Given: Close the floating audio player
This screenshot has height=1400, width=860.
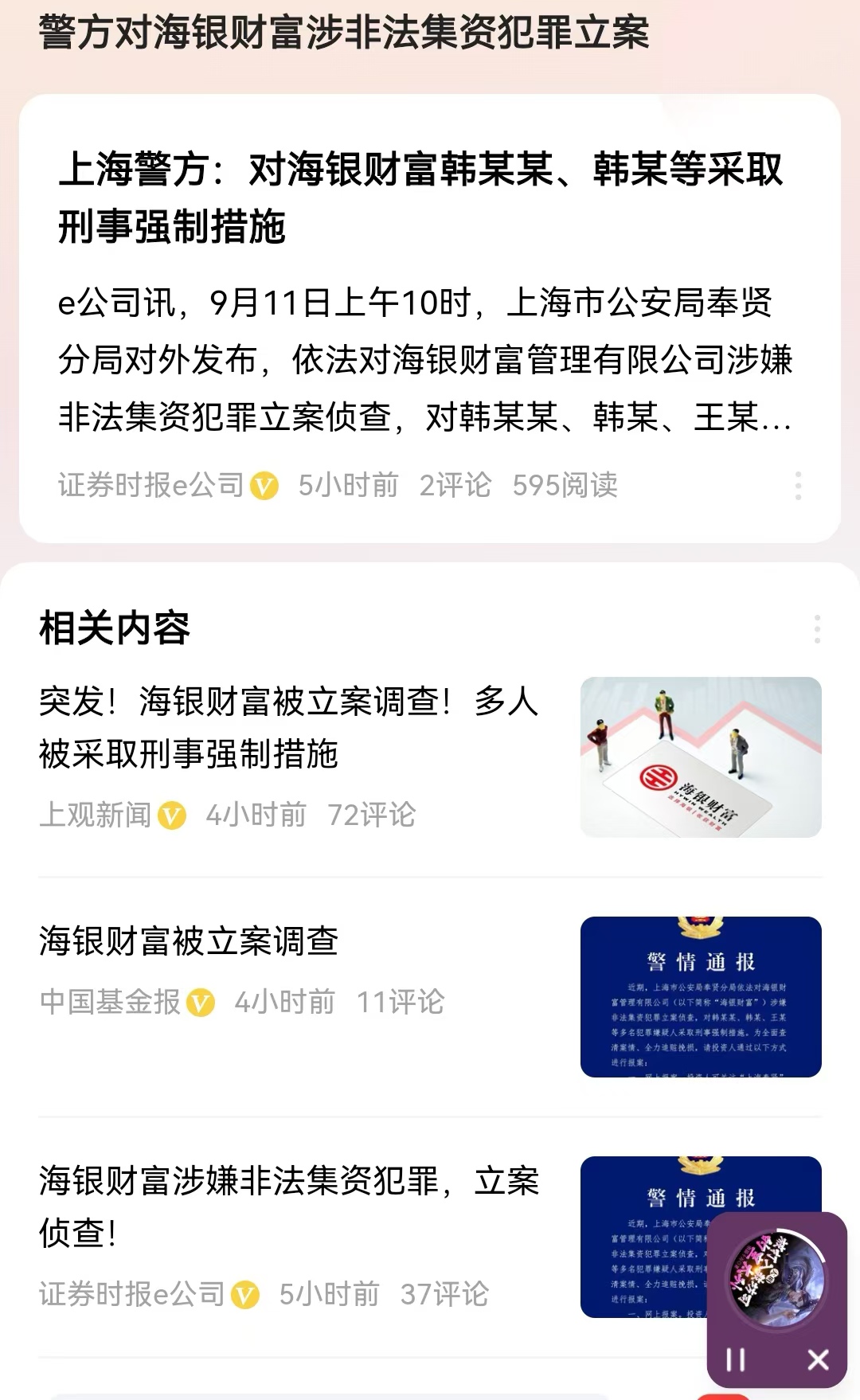Looking at the screenshot, I should pyautogui.click(x=818, y=1359).
